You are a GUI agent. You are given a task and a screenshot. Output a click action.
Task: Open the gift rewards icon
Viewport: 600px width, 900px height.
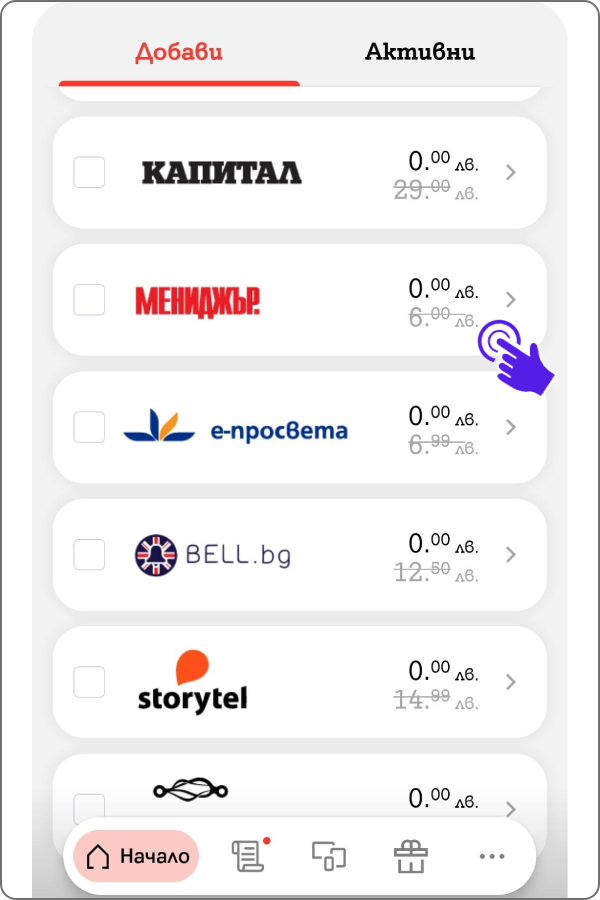[410, 856]
